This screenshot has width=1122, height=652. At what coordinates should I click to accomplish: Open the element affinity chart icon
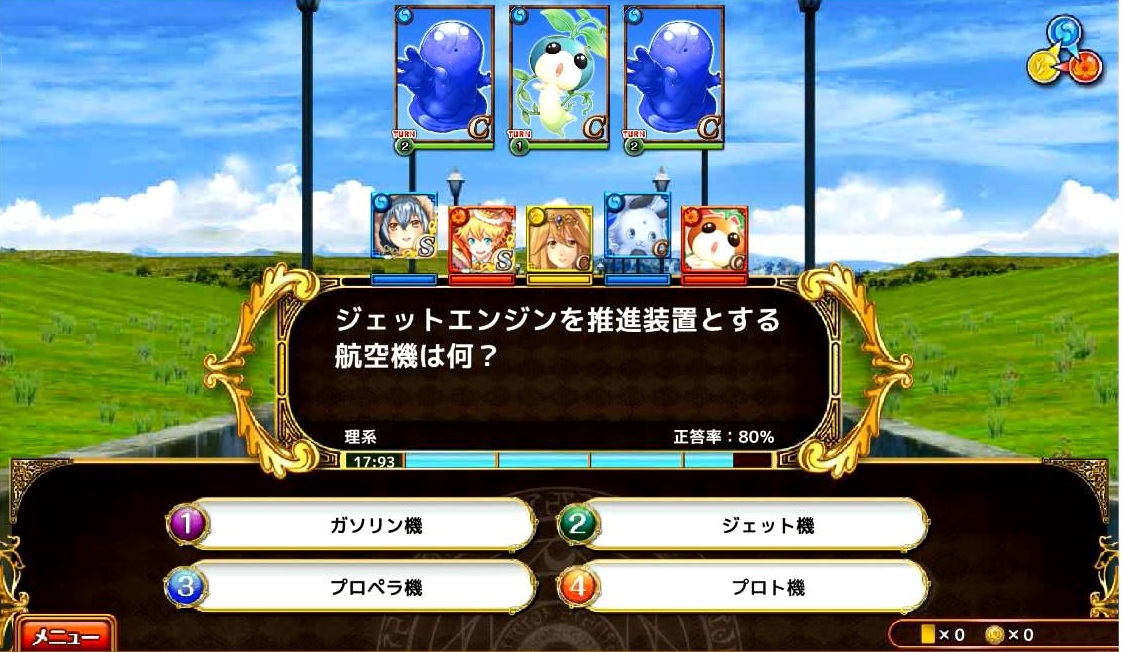(x=1065, y=52)
